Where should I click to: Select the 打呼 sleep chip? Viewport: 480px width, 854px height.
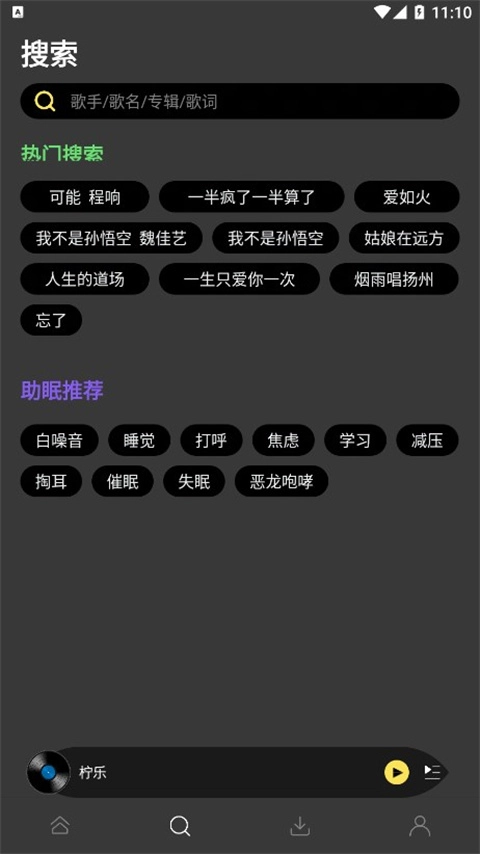211,440
